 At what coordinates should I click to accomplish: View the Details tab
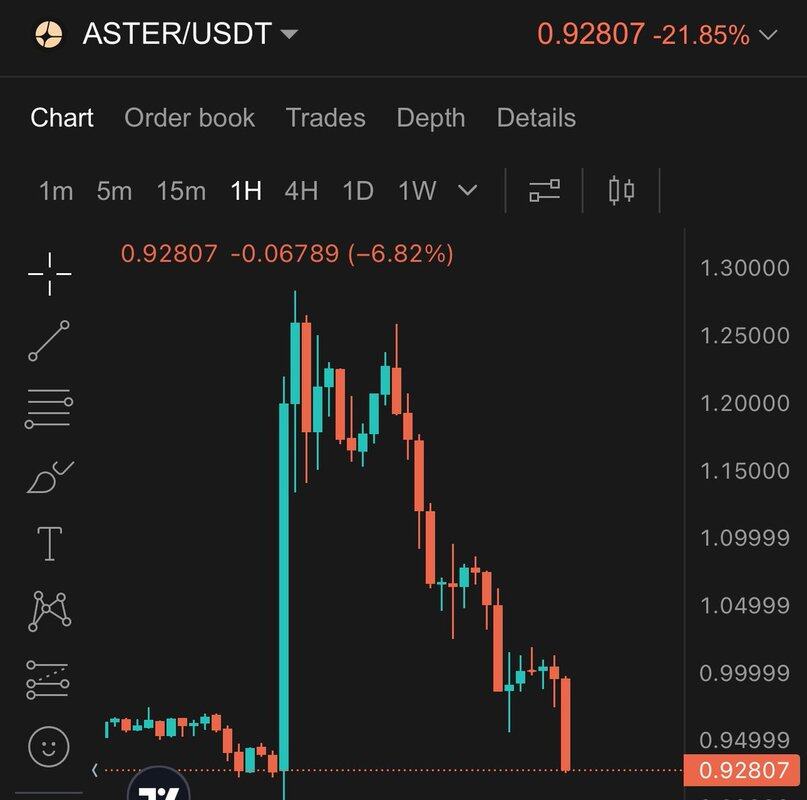click(536, 118)
